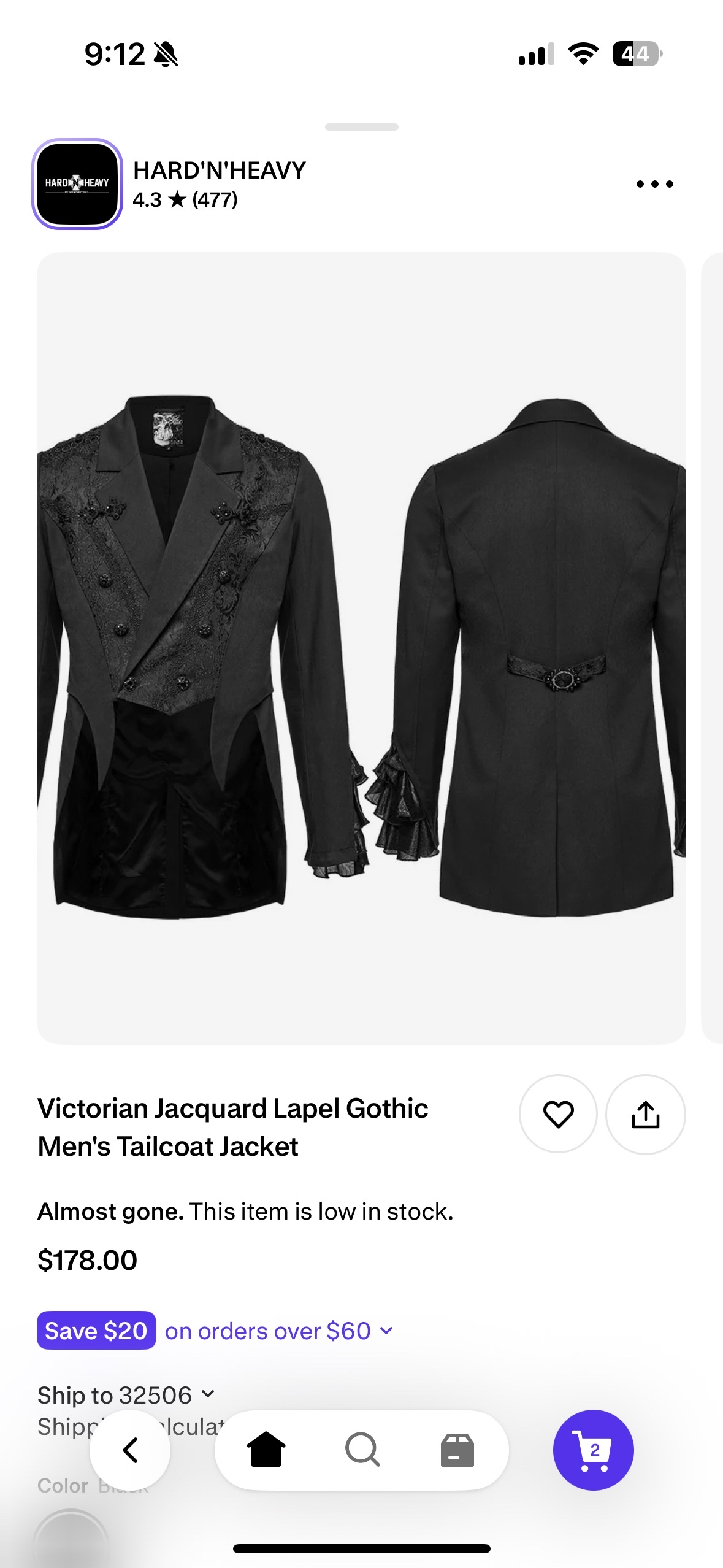Screen dimensions: 723x1568
Task: Open the three-dot overflow menu
Action: coord(654,183)
